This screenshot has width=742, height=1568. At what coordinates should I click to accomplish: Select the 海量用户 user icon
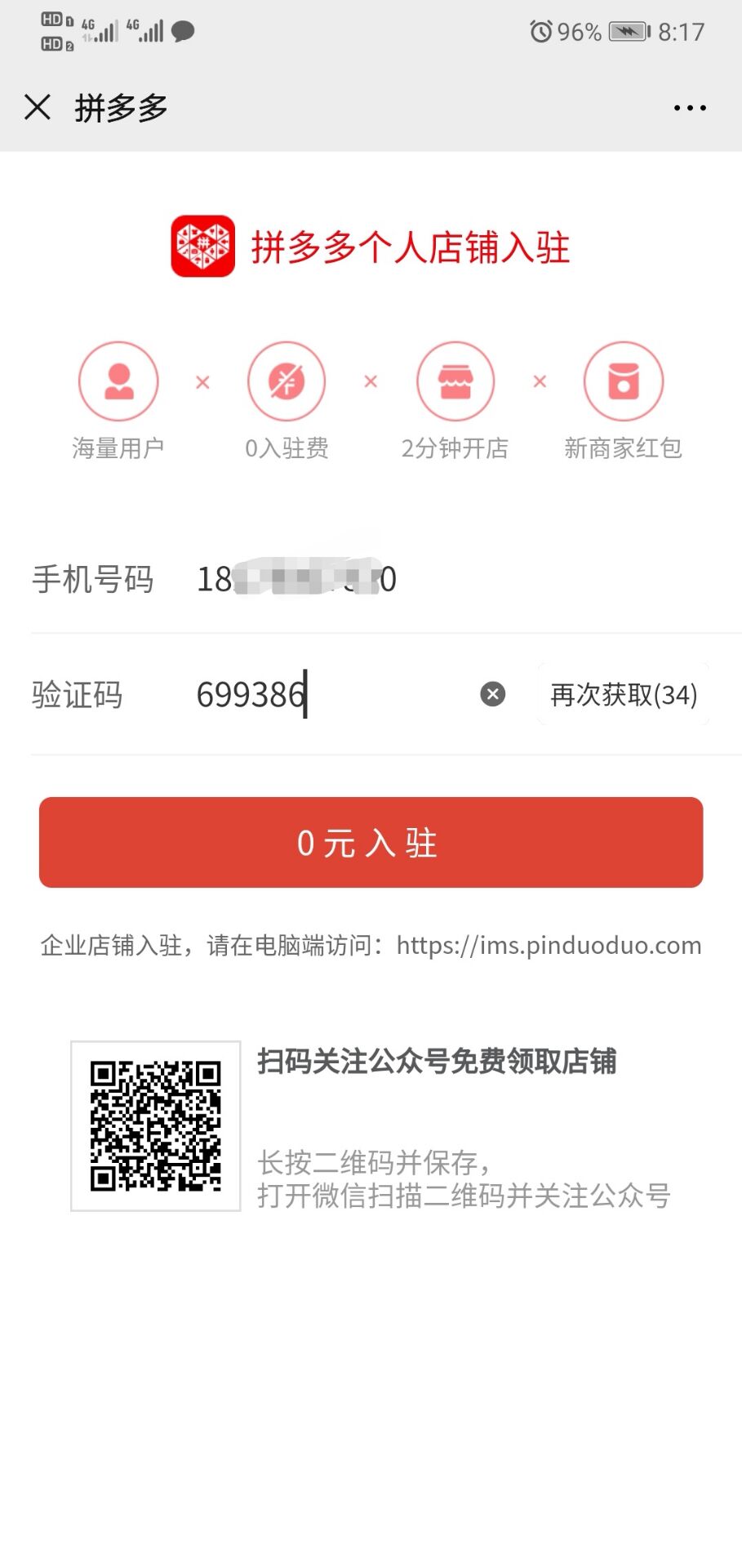(118, 381)
